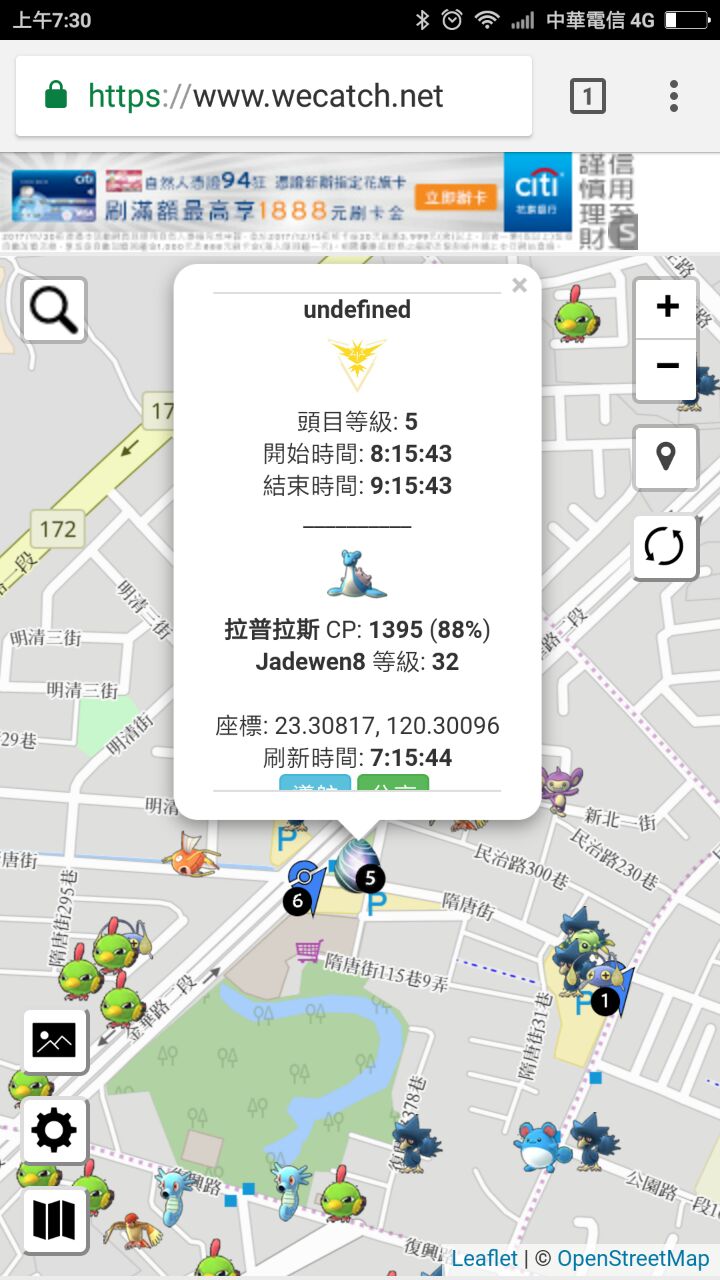Close the raid info popup

(x=519, y=286)
